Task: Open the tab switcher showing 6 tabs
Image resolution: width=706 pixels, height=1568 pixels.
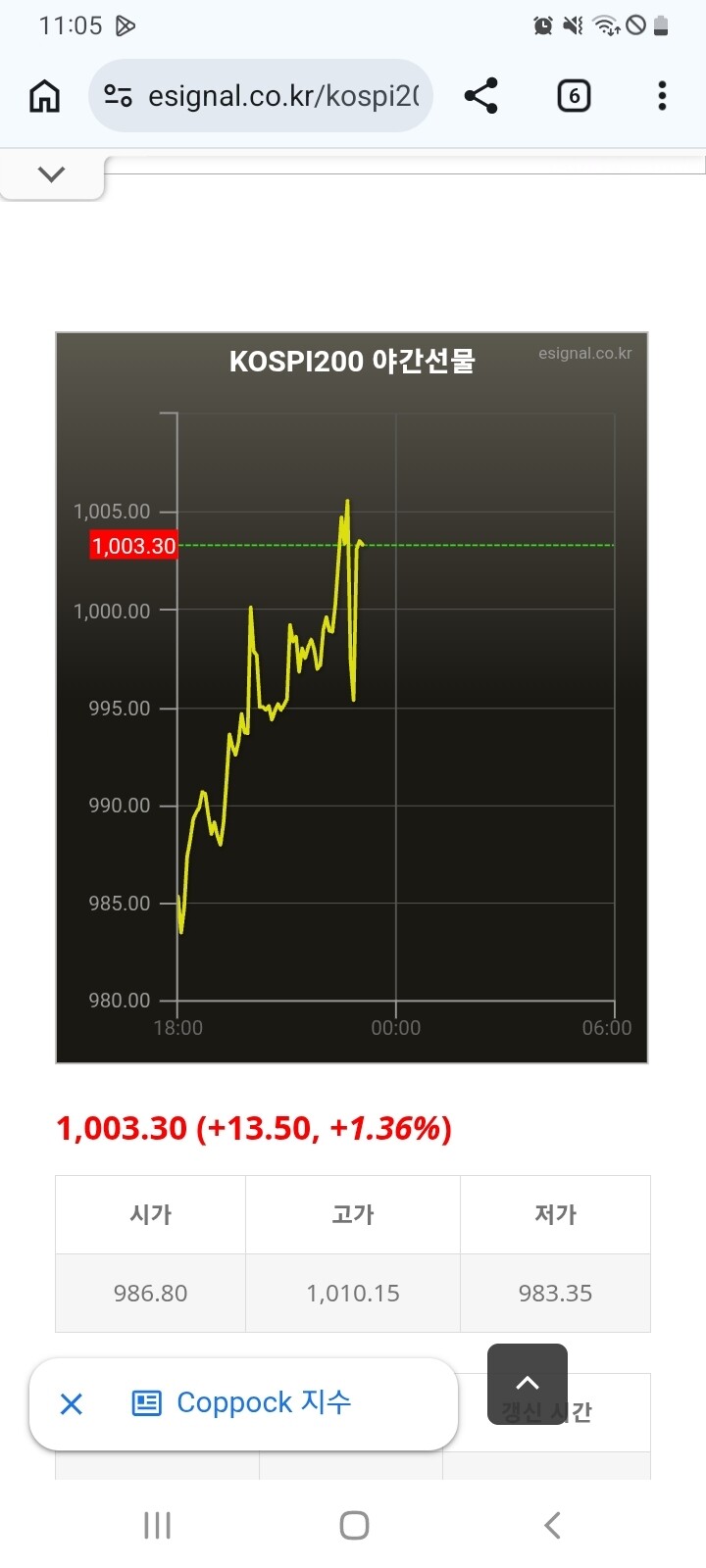Action: pos(574,96)
